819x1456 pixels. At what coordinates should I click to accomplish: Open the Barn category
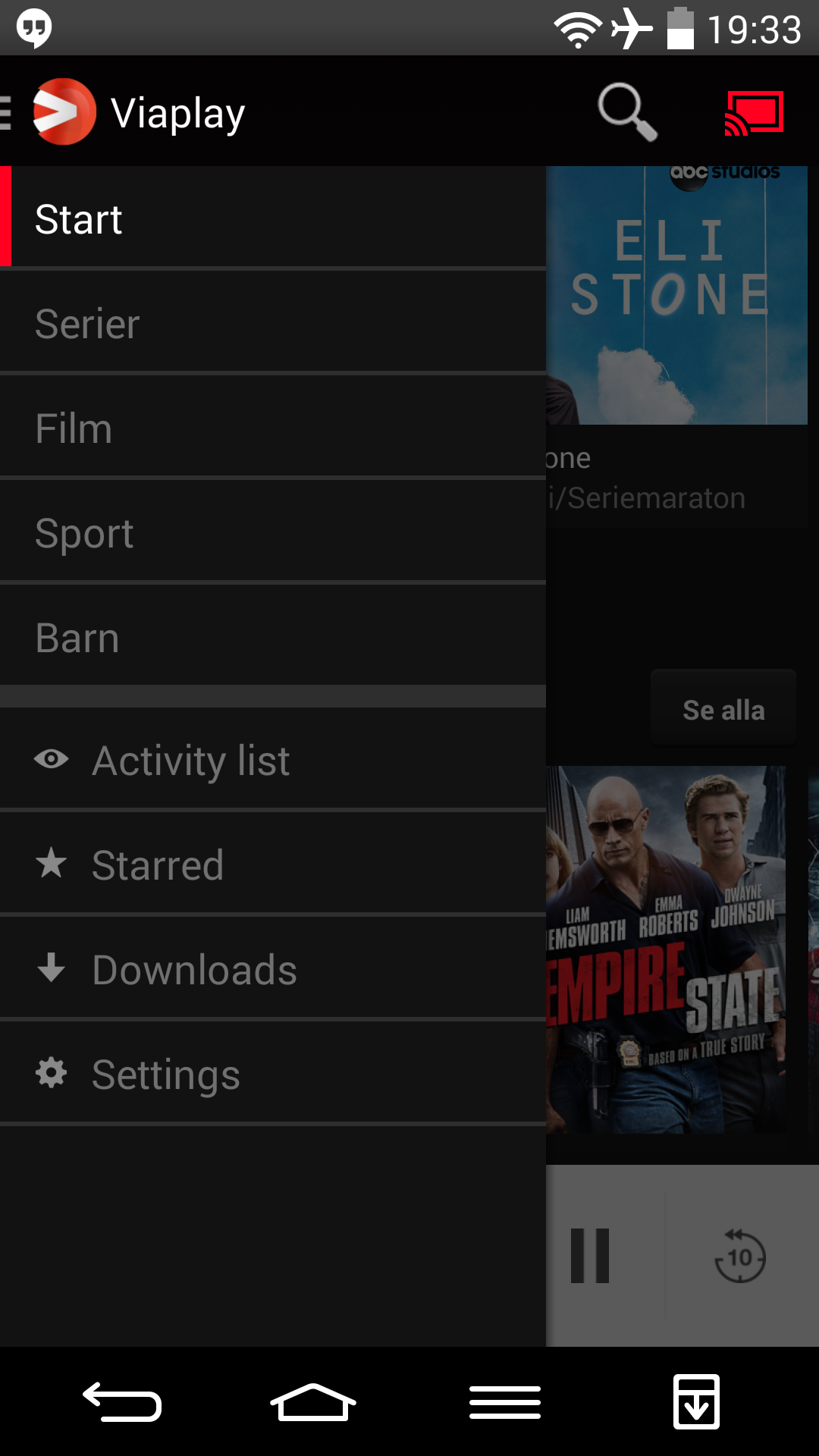pyautogui.click(x=273, y=637)
